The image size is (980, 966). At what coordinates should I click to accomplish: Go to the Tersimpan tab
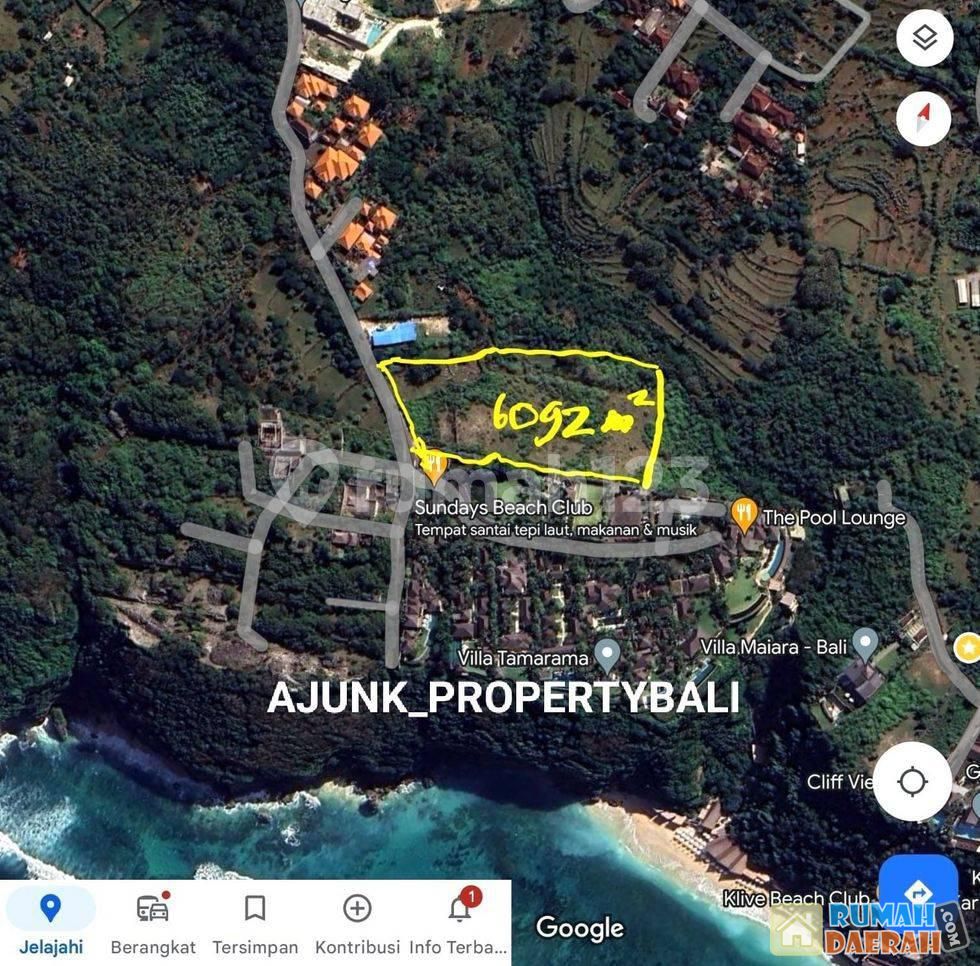click(255, 922)
